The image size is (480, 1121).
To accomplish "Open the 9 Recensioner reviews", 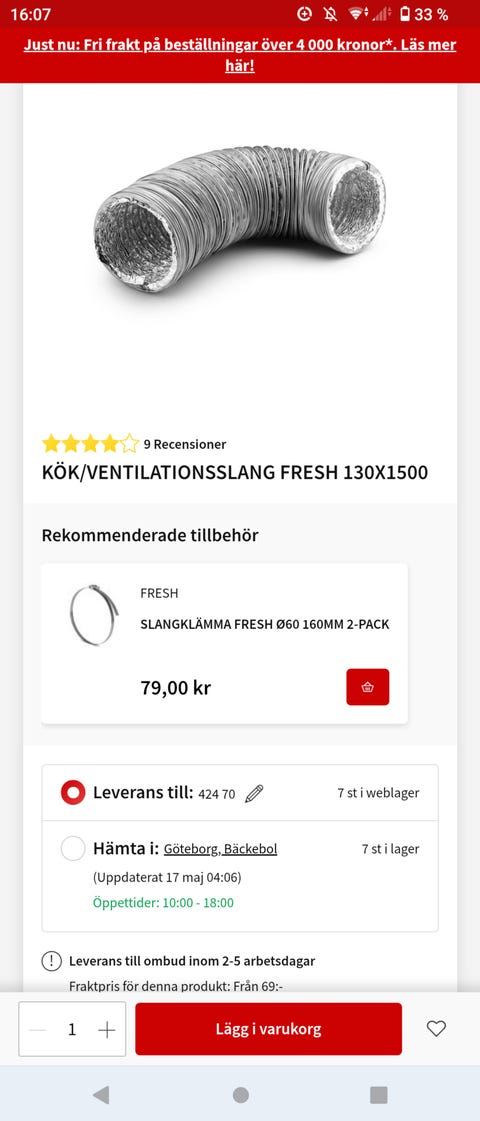I will click(185, 444).
